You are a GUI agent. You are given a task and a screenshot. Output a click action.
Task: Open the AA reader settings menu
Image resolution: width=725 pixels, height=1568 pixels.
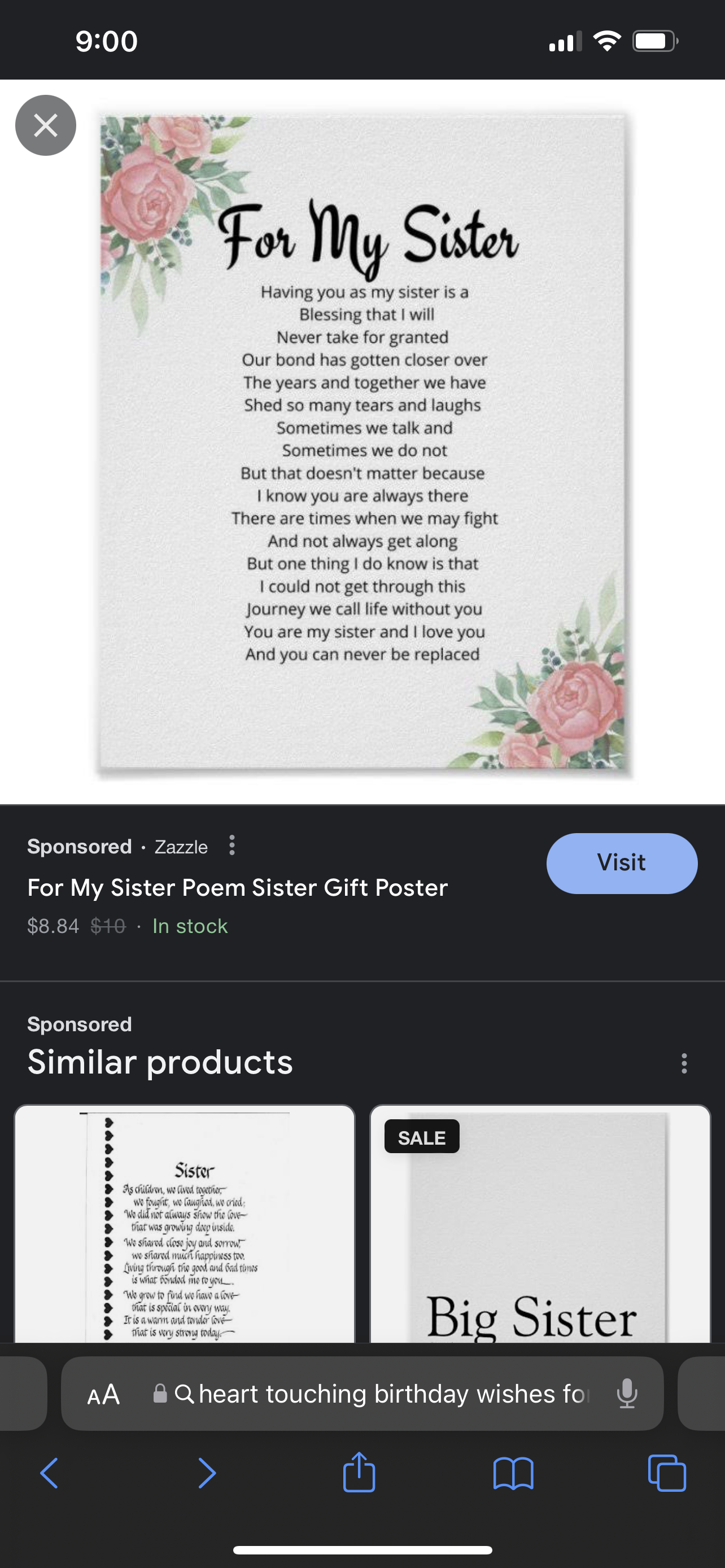pyautogui.click(x=103, y=1394)
